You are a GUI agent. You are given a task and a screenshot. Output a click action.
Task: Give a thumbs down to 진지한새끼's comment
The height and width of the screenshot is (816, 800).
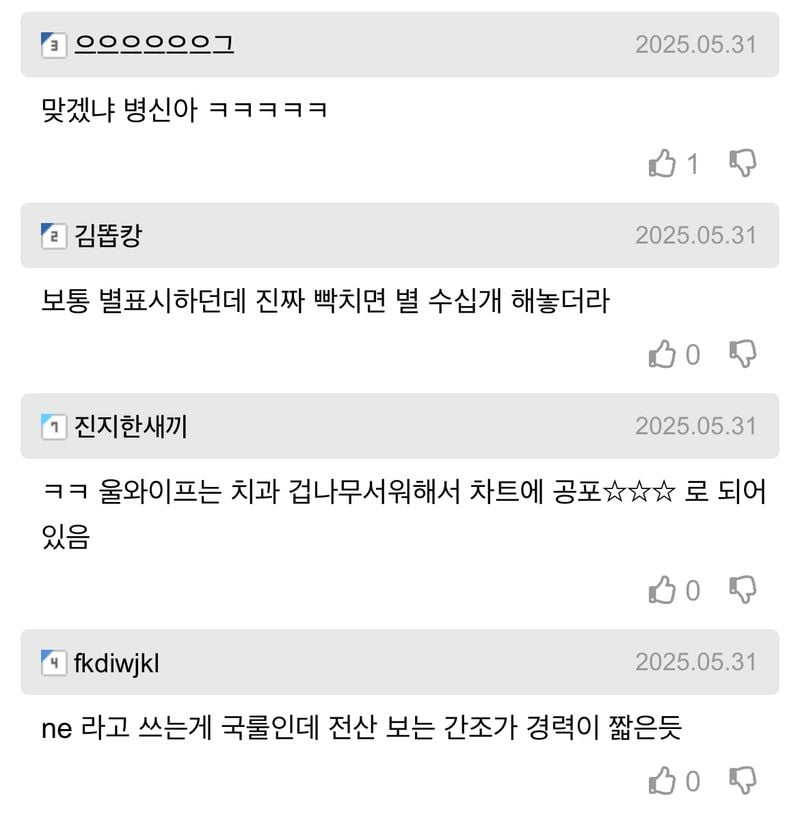pyautogui.click(x=742, y=590)
